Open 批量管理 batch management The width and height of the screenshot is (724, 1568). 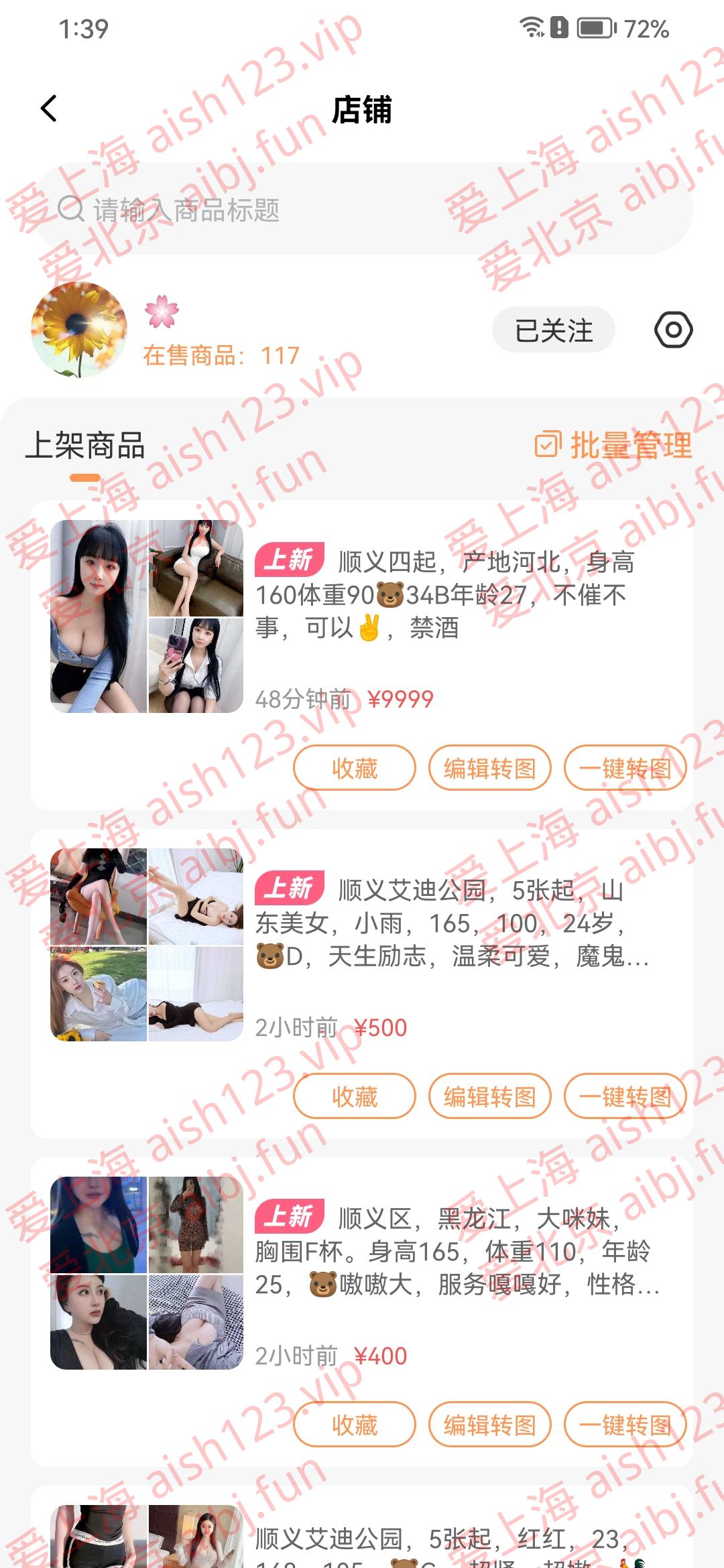point(614,445)
